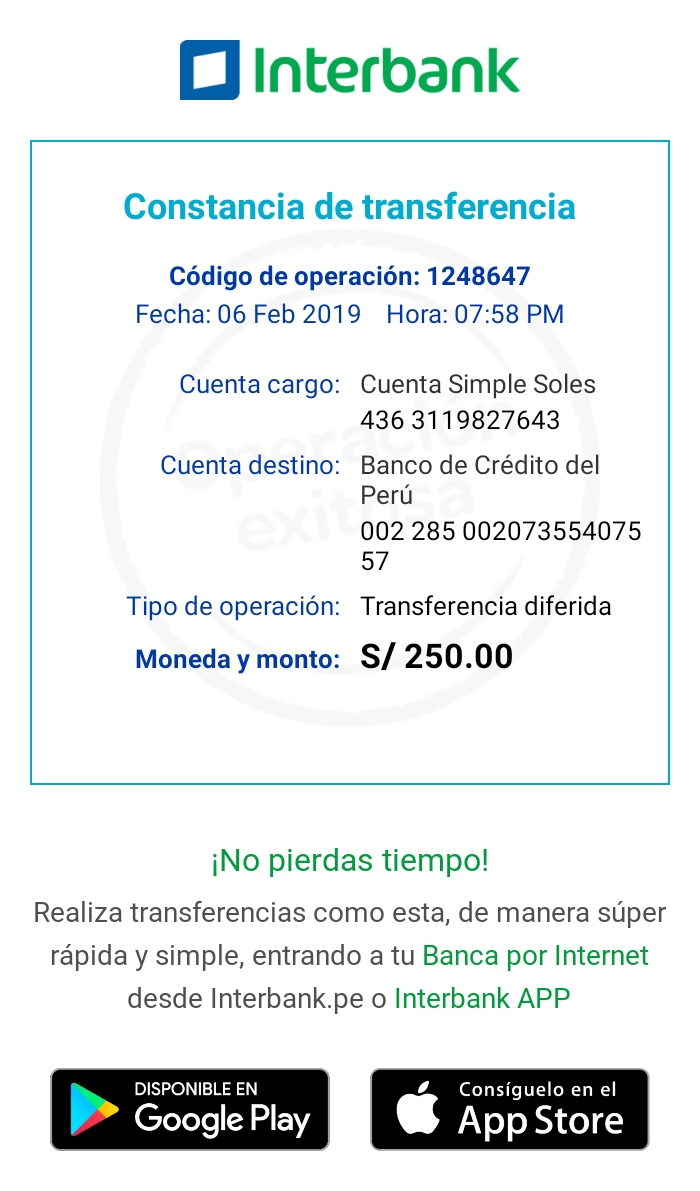Follow the Interbank APP link
This screenshot has width=700, height=1191.
[482, 998]
